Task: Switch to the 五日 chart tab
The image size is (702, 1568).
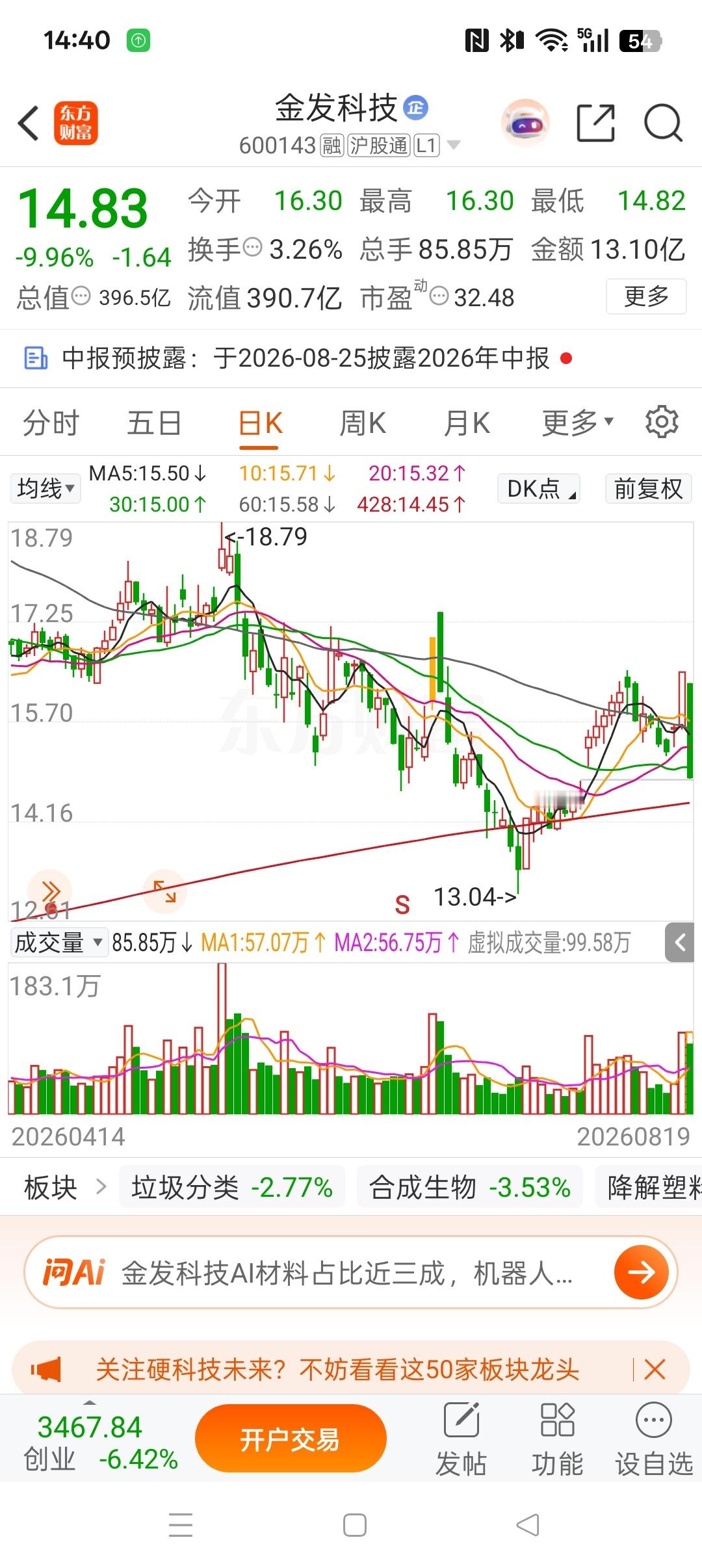Action: click(x=154, y=423)
